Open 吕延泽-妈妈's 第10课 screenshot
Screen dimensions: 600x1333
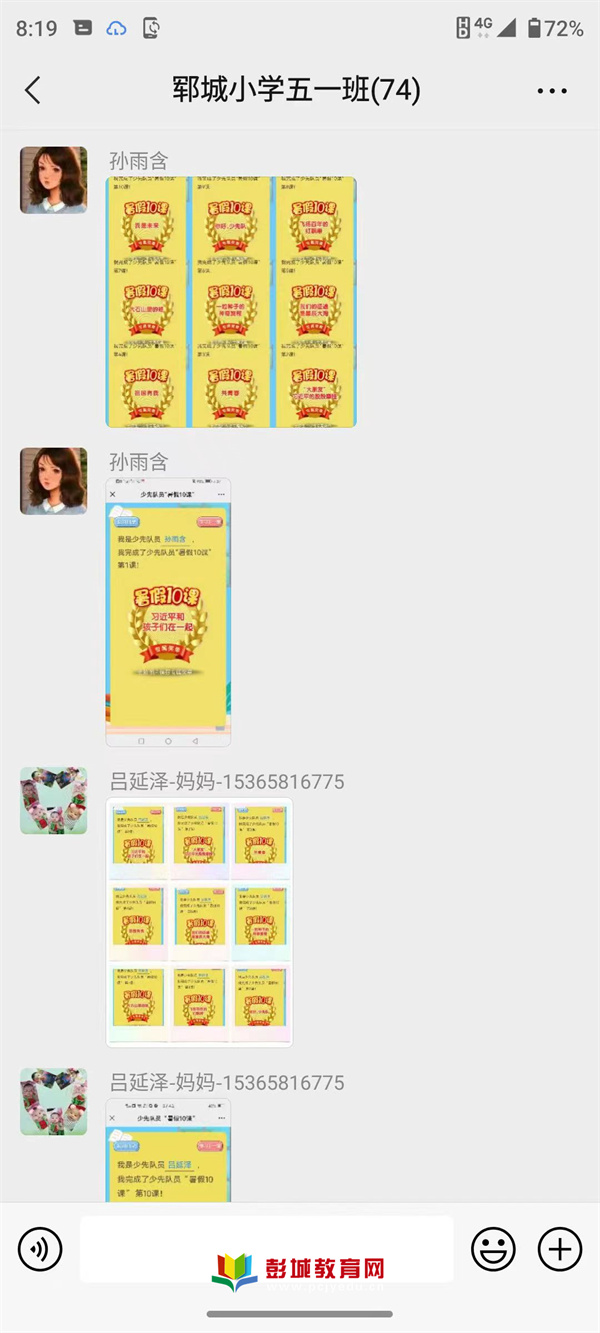[x=168, y=1150]
